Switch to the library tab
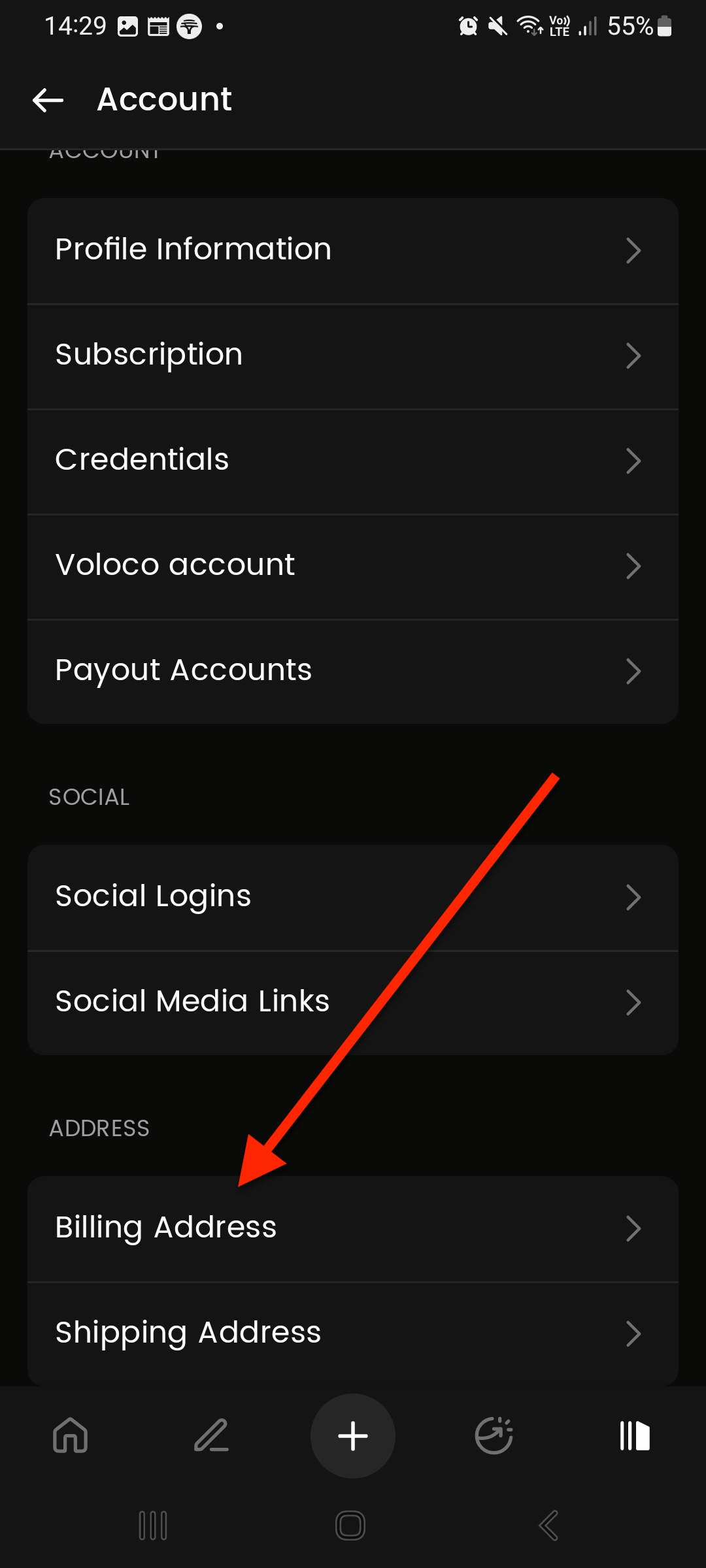Screen dimensions: 706x1568 (635, 1435)
